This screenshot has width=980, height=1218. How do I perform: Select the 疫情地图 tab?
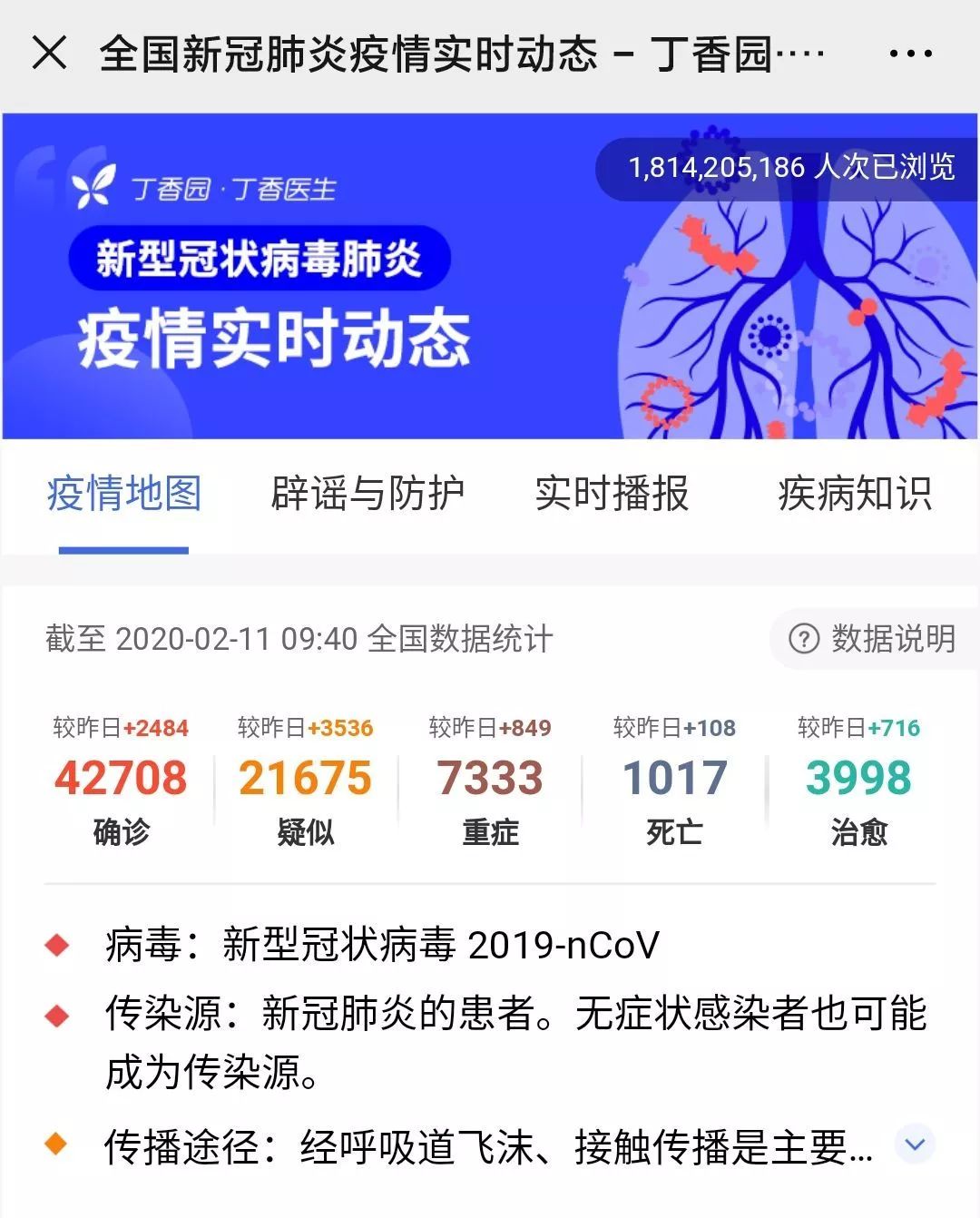coord(124,493)
